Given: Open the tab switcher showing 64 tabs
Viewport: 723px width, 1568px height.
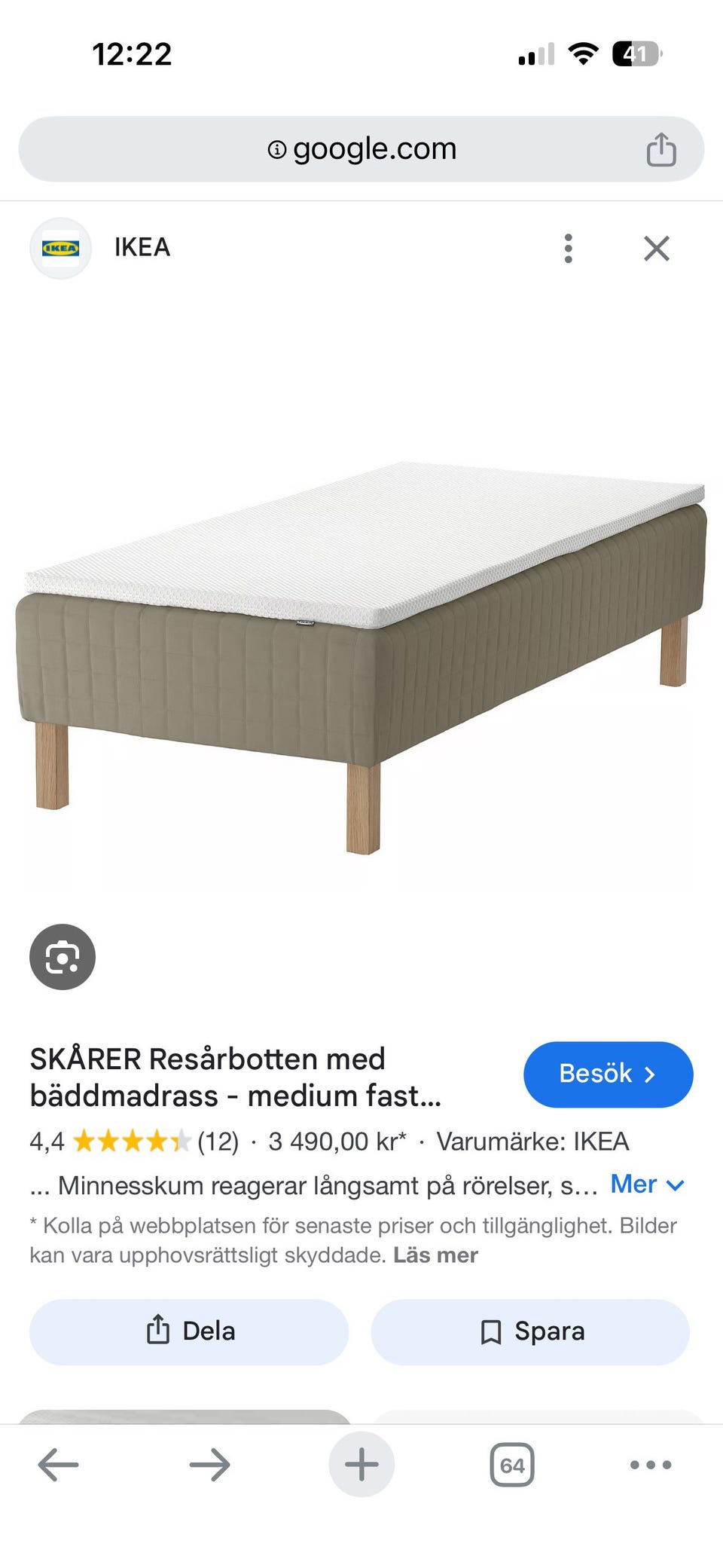Looking at the screenshot, I should (511, 1464).
